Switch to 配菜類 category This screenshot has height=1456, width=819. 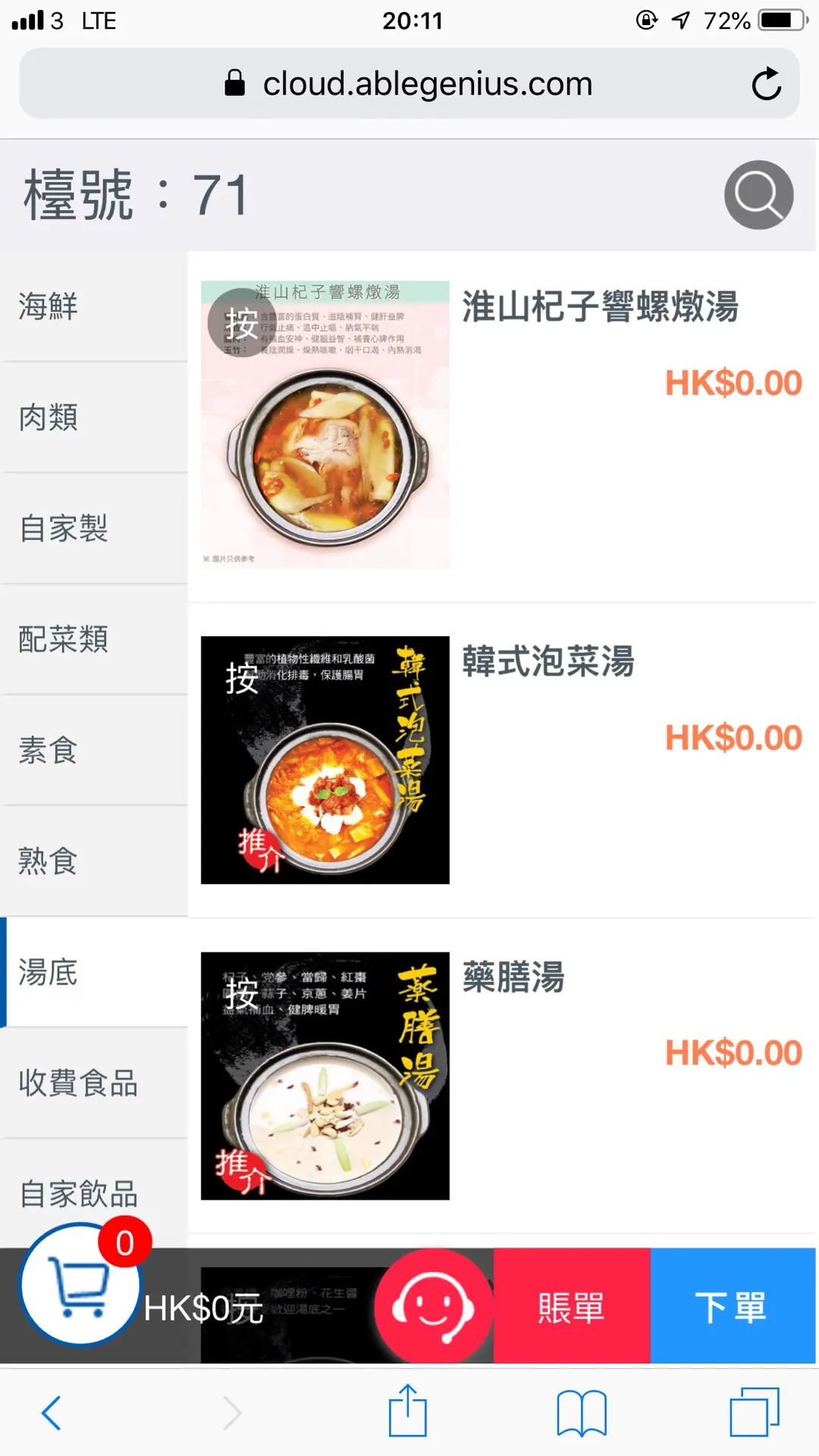coord(64,639)
